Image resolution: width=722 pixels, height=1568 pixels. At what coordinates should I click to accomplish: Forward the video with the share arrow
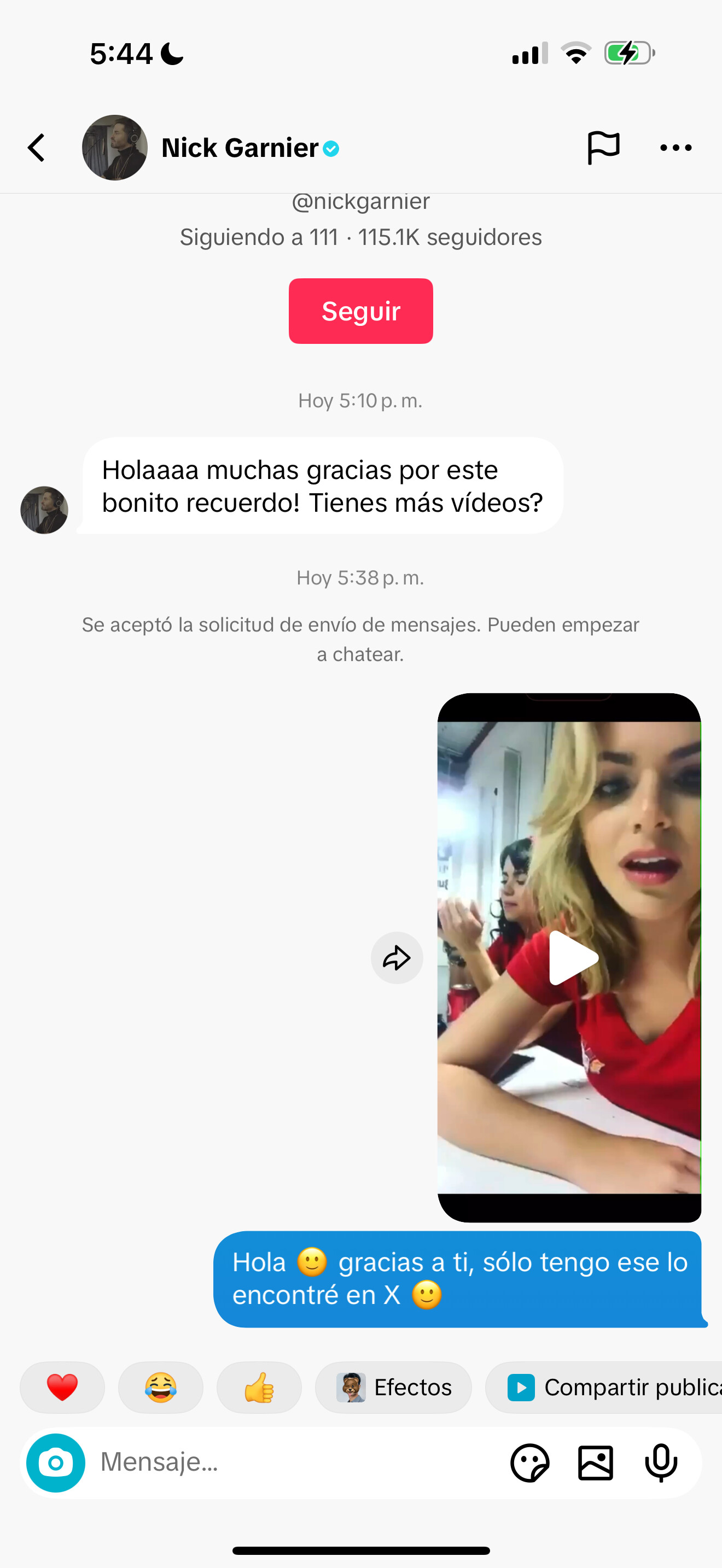[397, 957]
